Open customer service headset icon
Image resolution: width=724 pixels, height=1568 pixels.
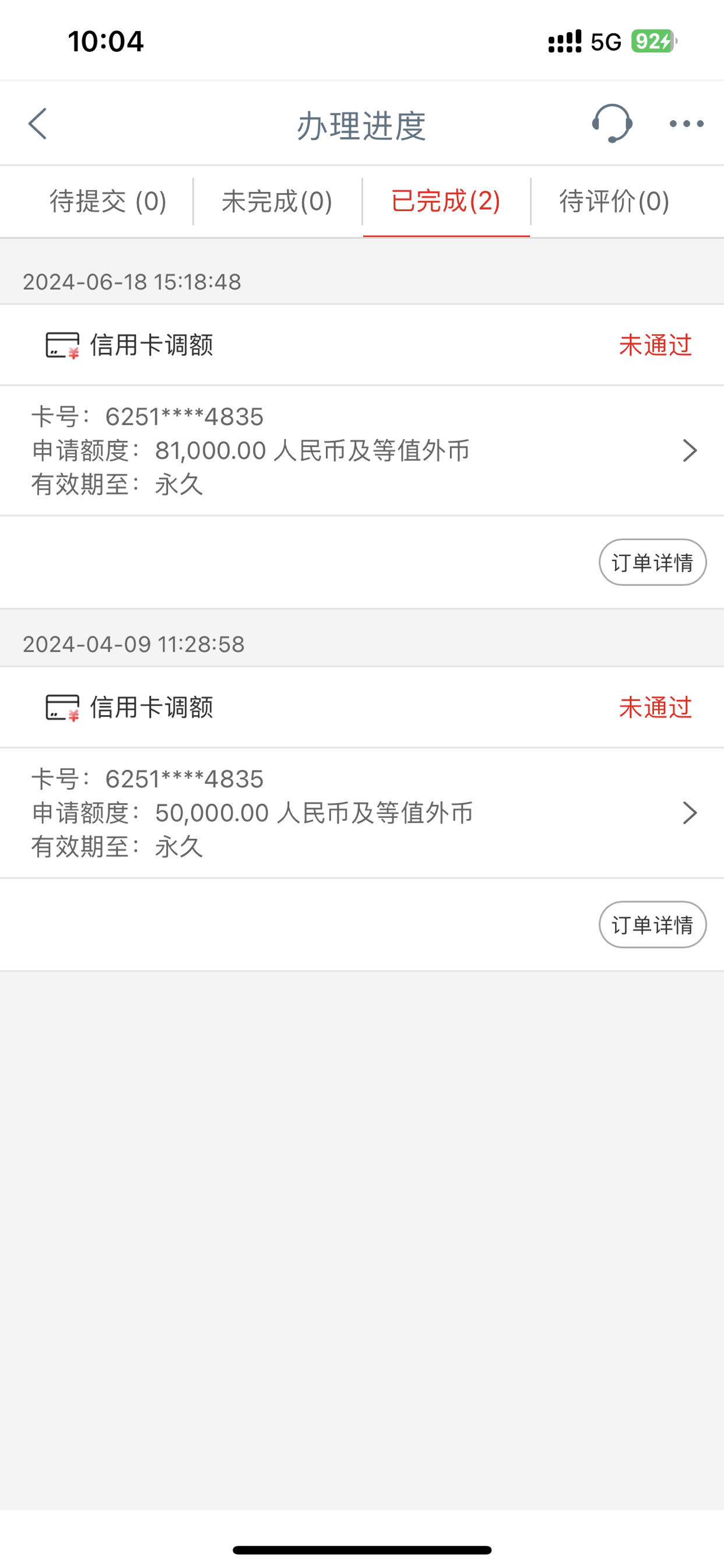point(611,124)
